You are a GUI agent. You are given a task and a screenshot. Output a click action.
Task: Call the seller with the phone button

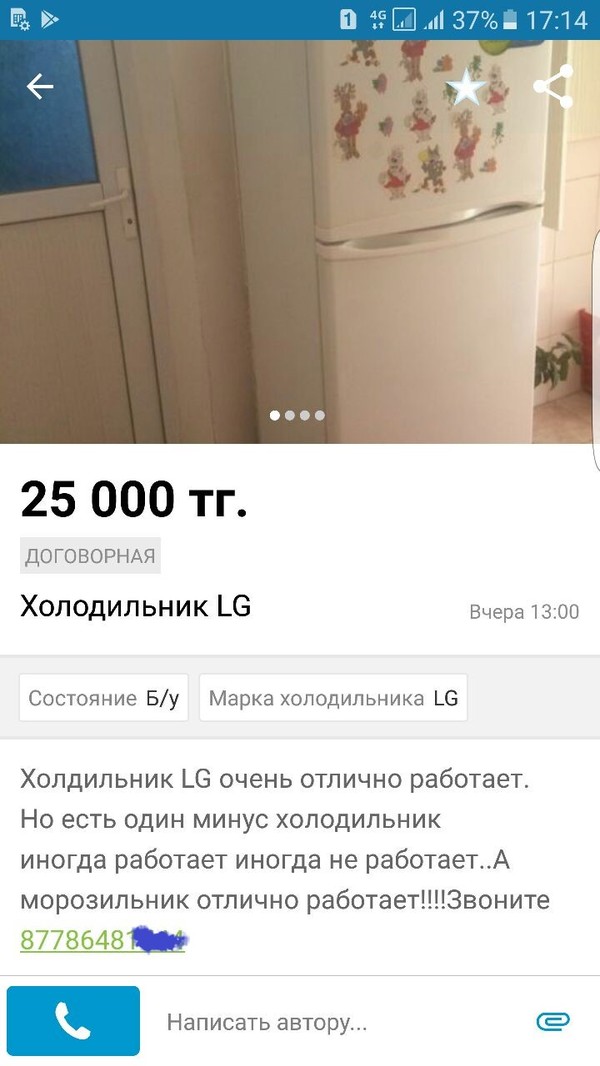(73, 1020)
